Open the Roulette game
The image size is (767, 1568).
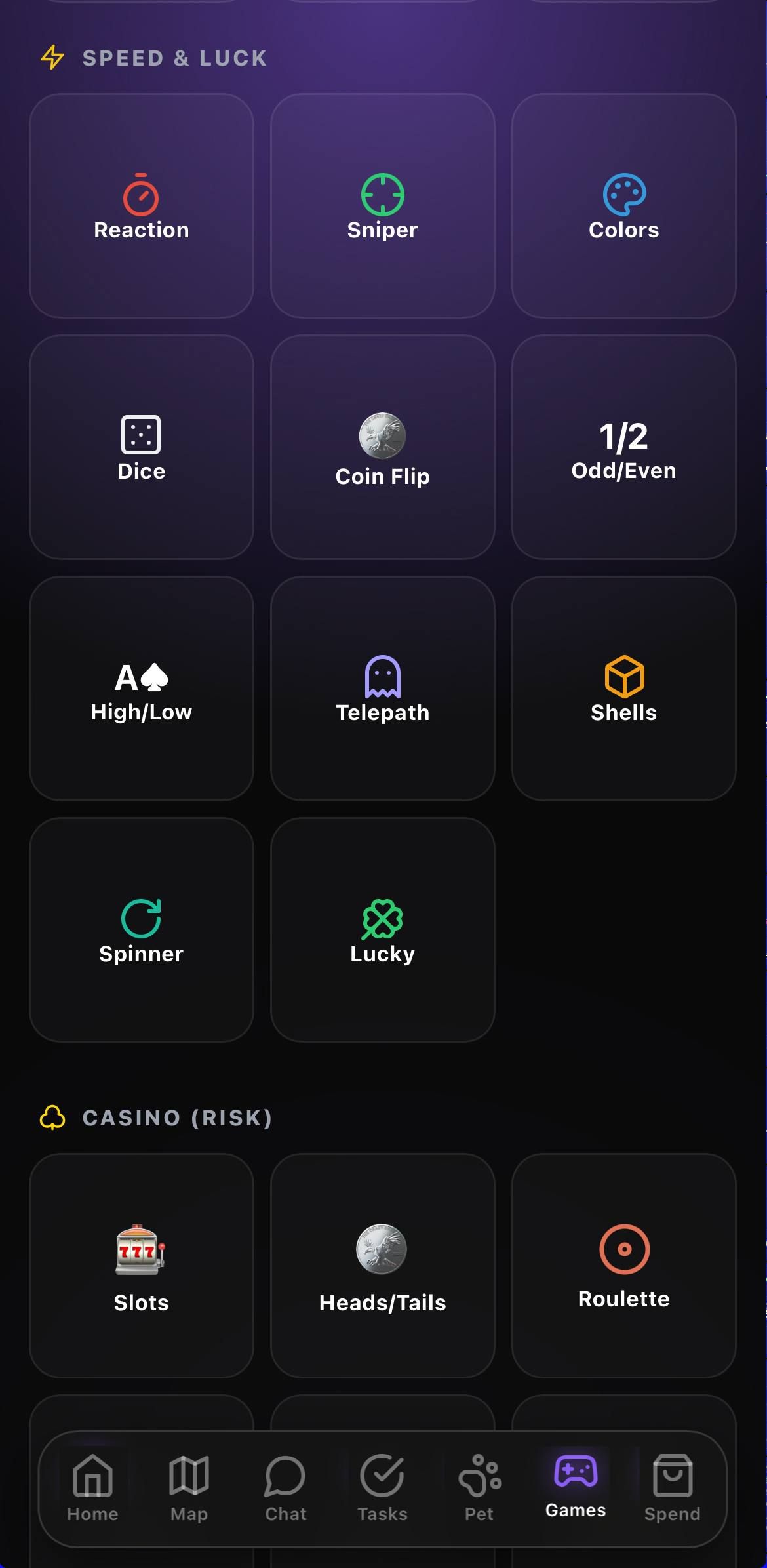pos(623,1266)
